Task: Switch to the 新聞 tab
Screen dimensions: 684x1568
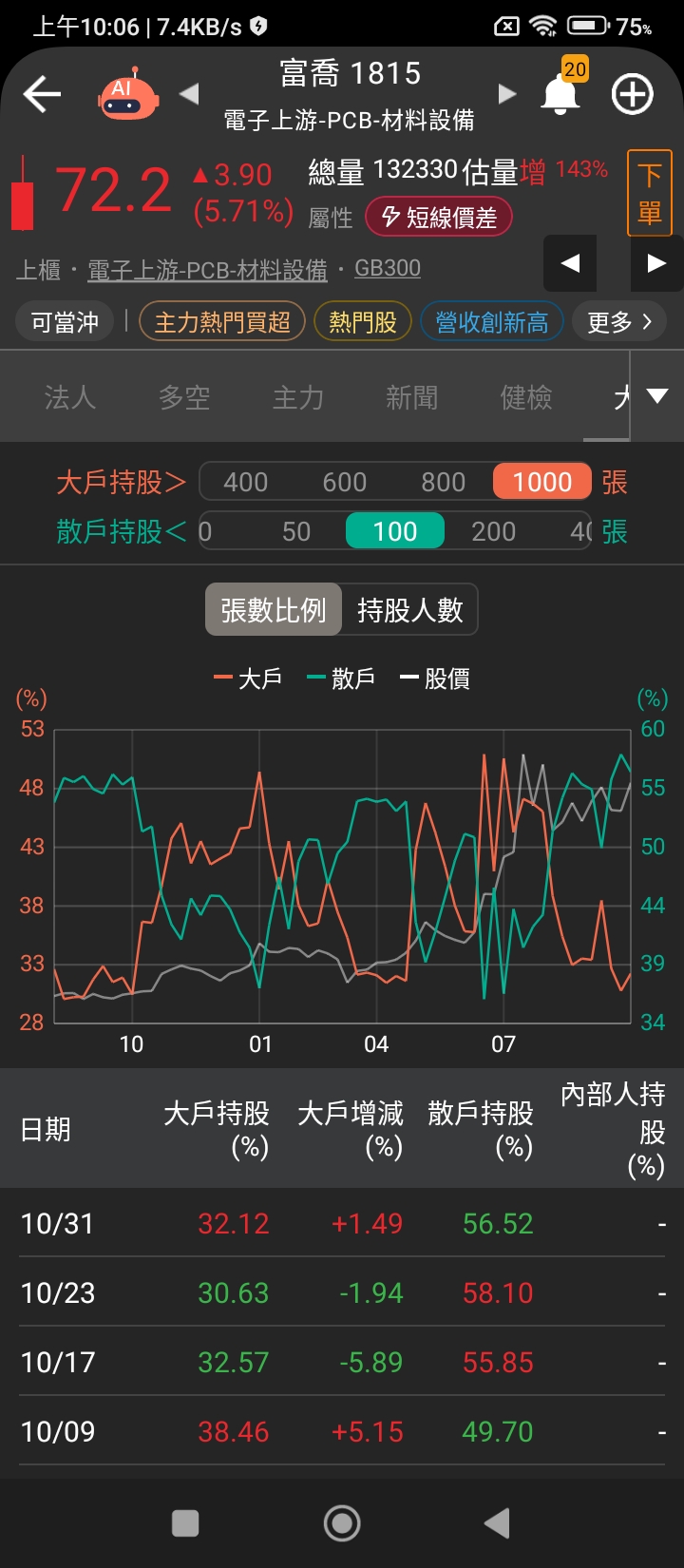Action: tap(411, 397)
